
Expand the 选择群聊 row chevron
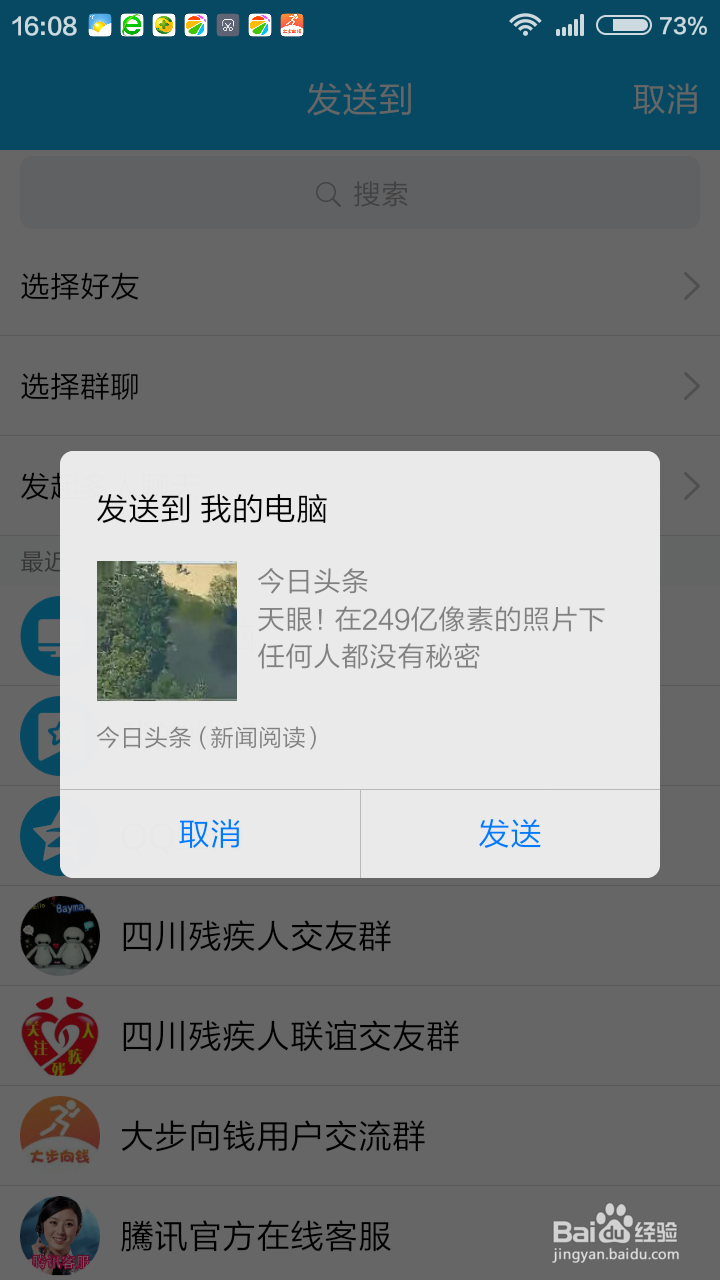click(x=691, y=386)
